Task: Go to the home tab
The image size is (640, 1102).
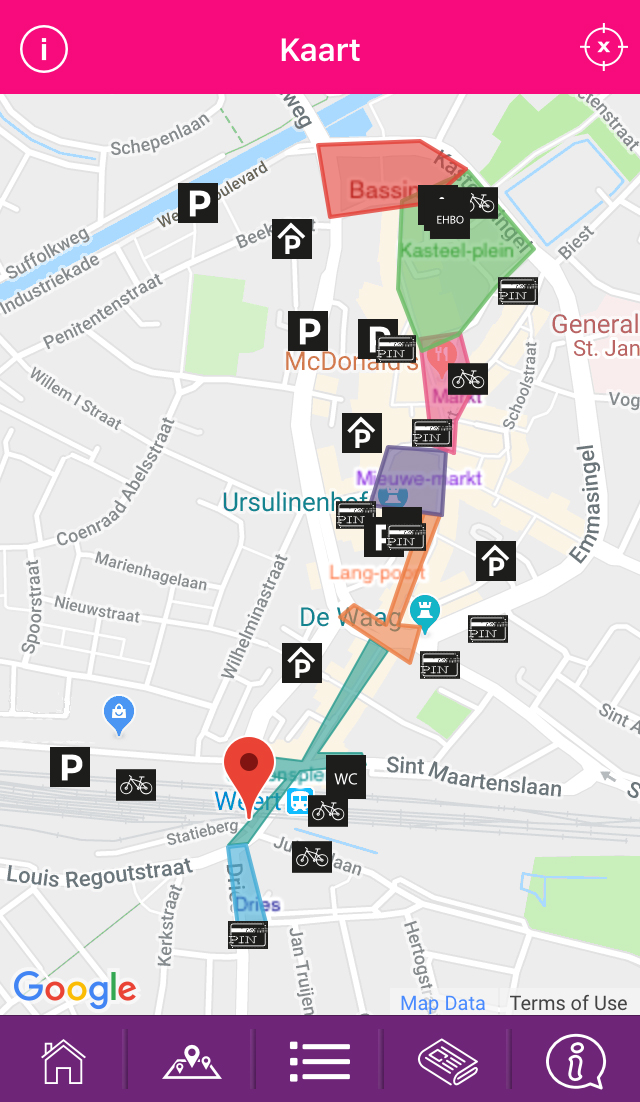Action: click(63, 1060)
